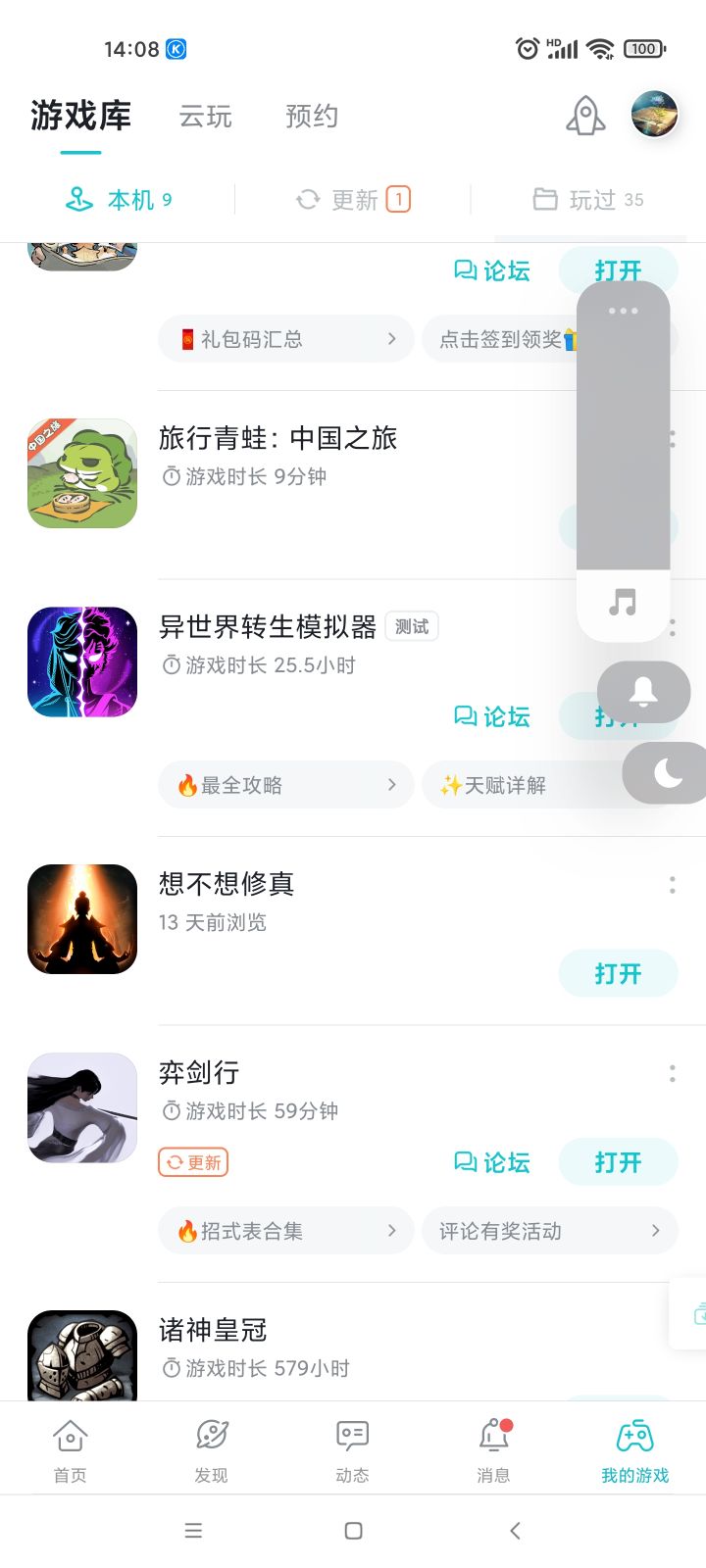This screenshot has width=706, height=1568.
Task: Open 礼包码汇总 chip
Action: (285, 339)
